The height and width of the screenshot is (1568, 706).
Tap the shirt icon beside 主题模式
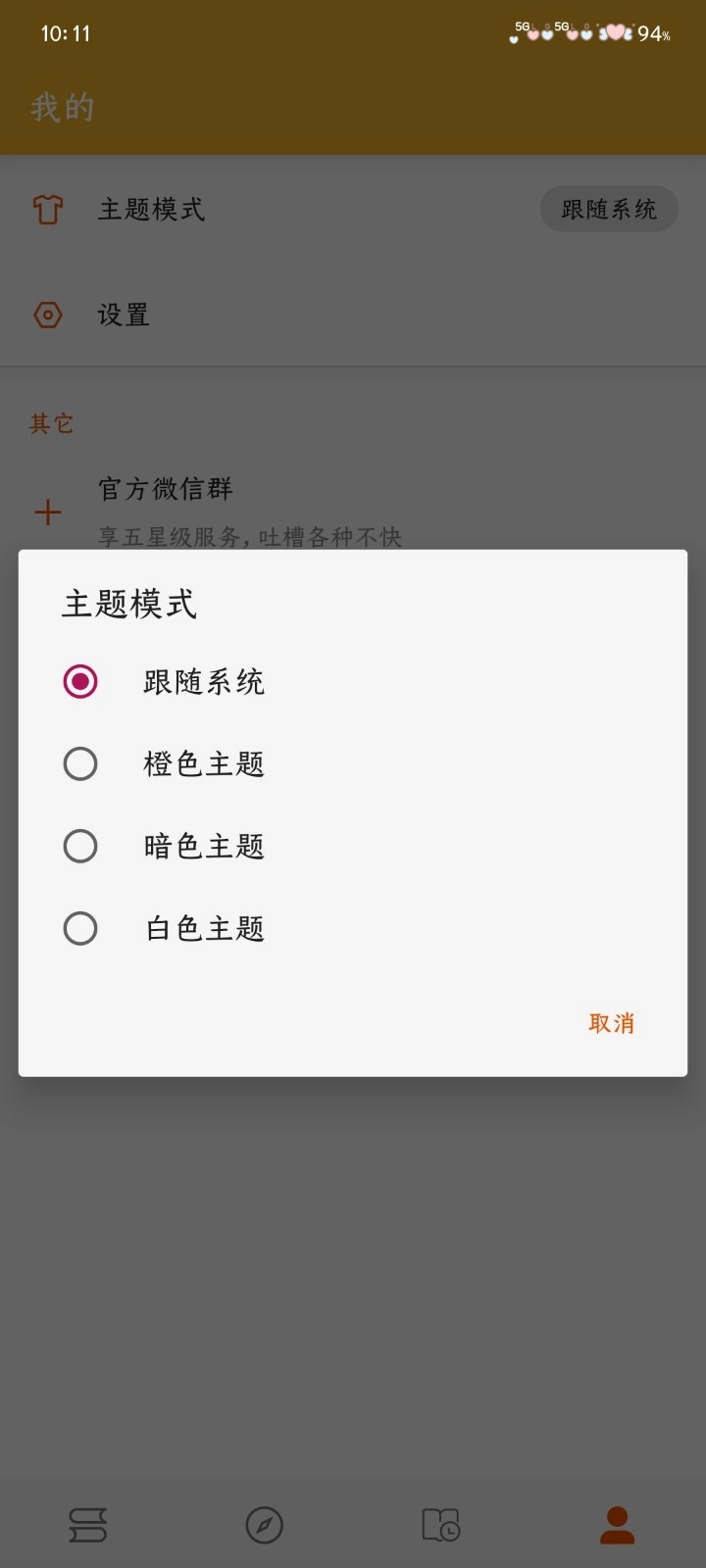[47, 209]
